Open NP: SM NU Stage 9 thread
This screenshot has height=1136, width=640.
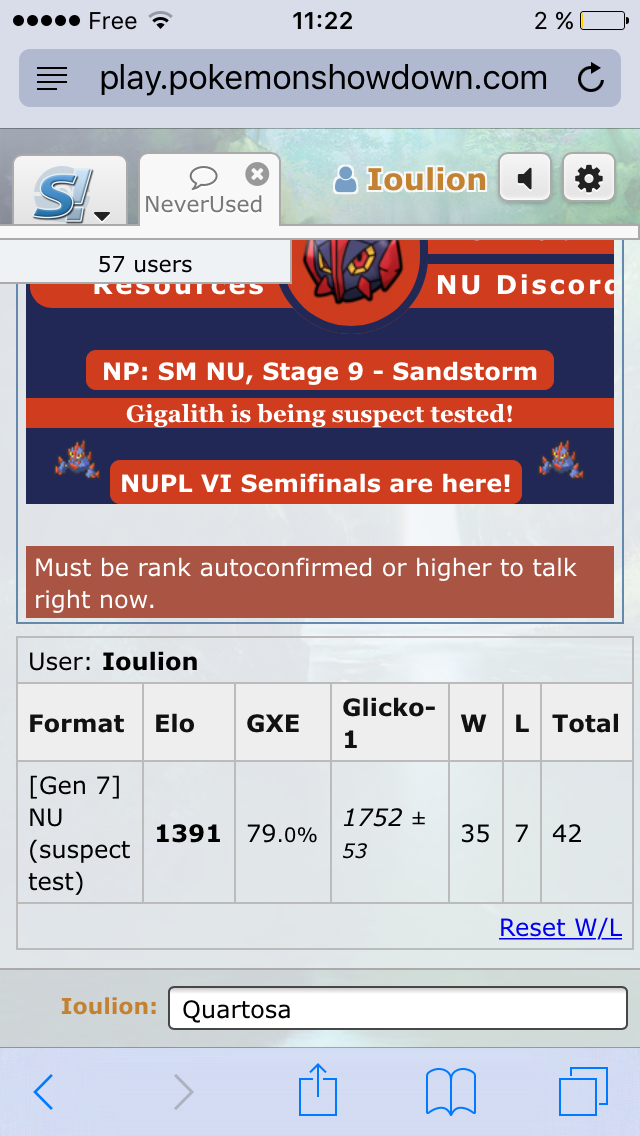point(320,371)
